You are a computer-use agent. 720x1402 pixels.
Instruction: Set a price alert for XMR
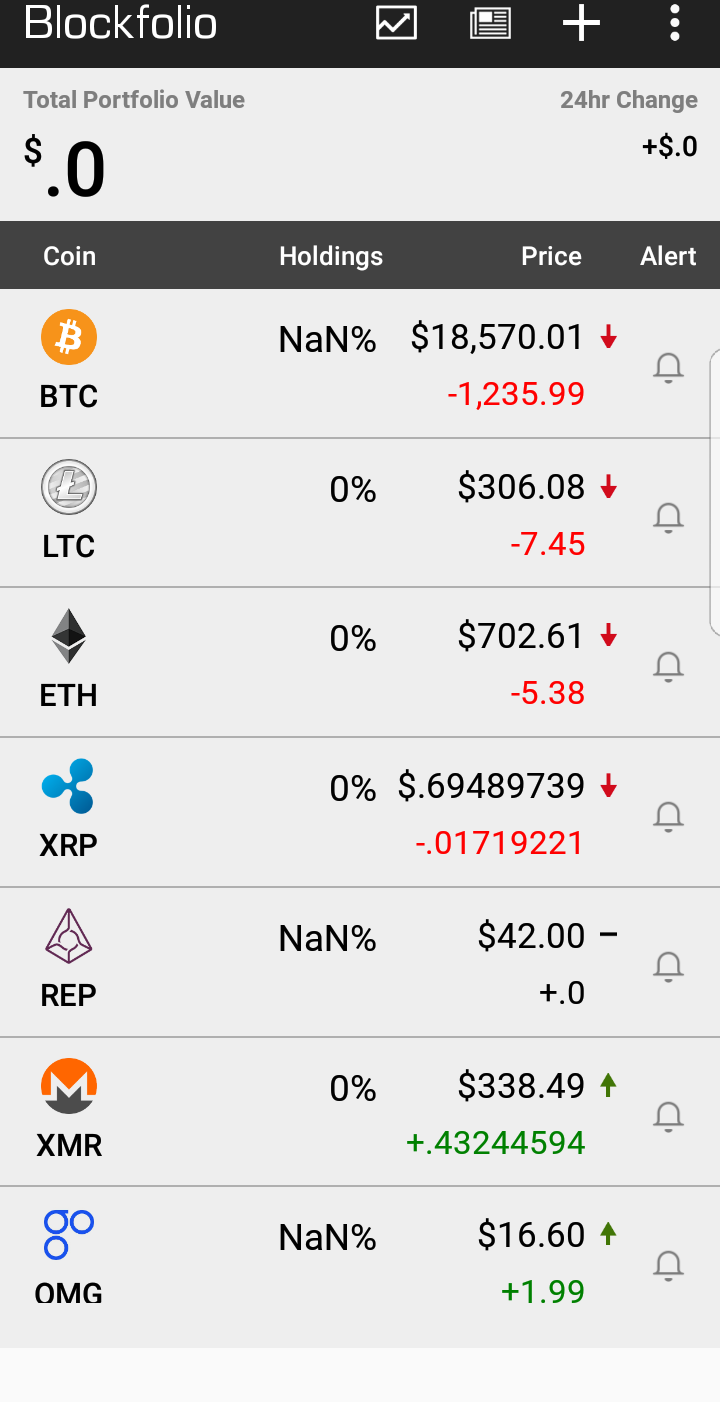point(668,1115)
